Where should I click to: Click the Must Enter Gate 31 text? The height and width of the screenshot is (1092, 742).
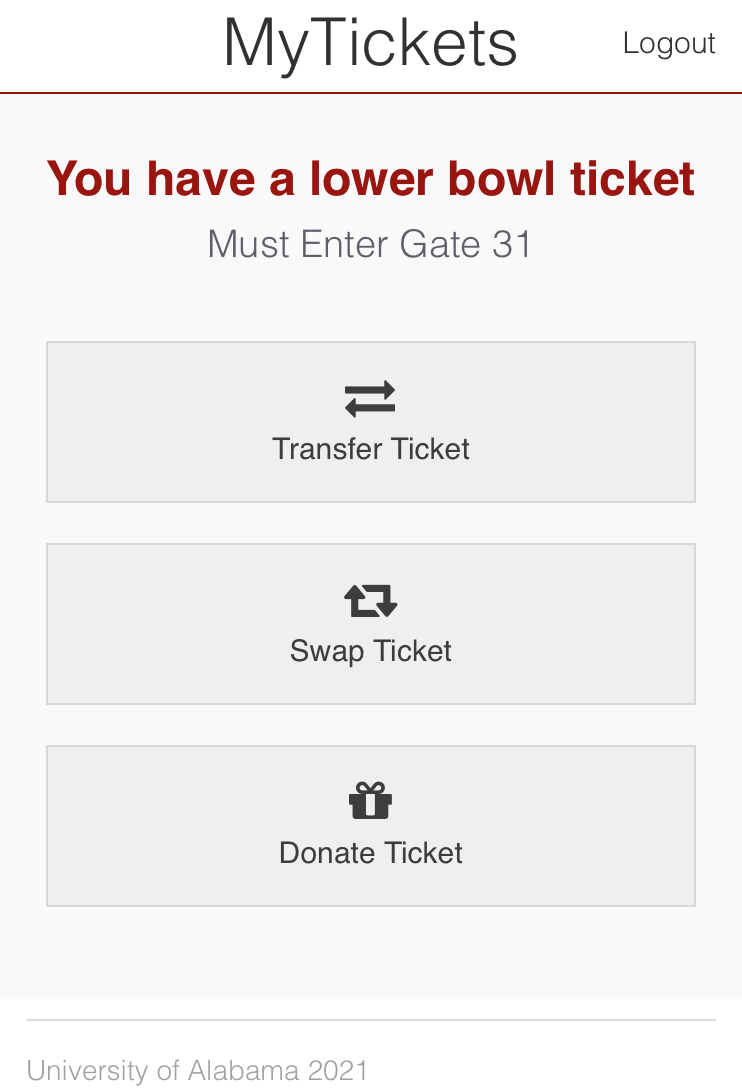coord(371,244)
